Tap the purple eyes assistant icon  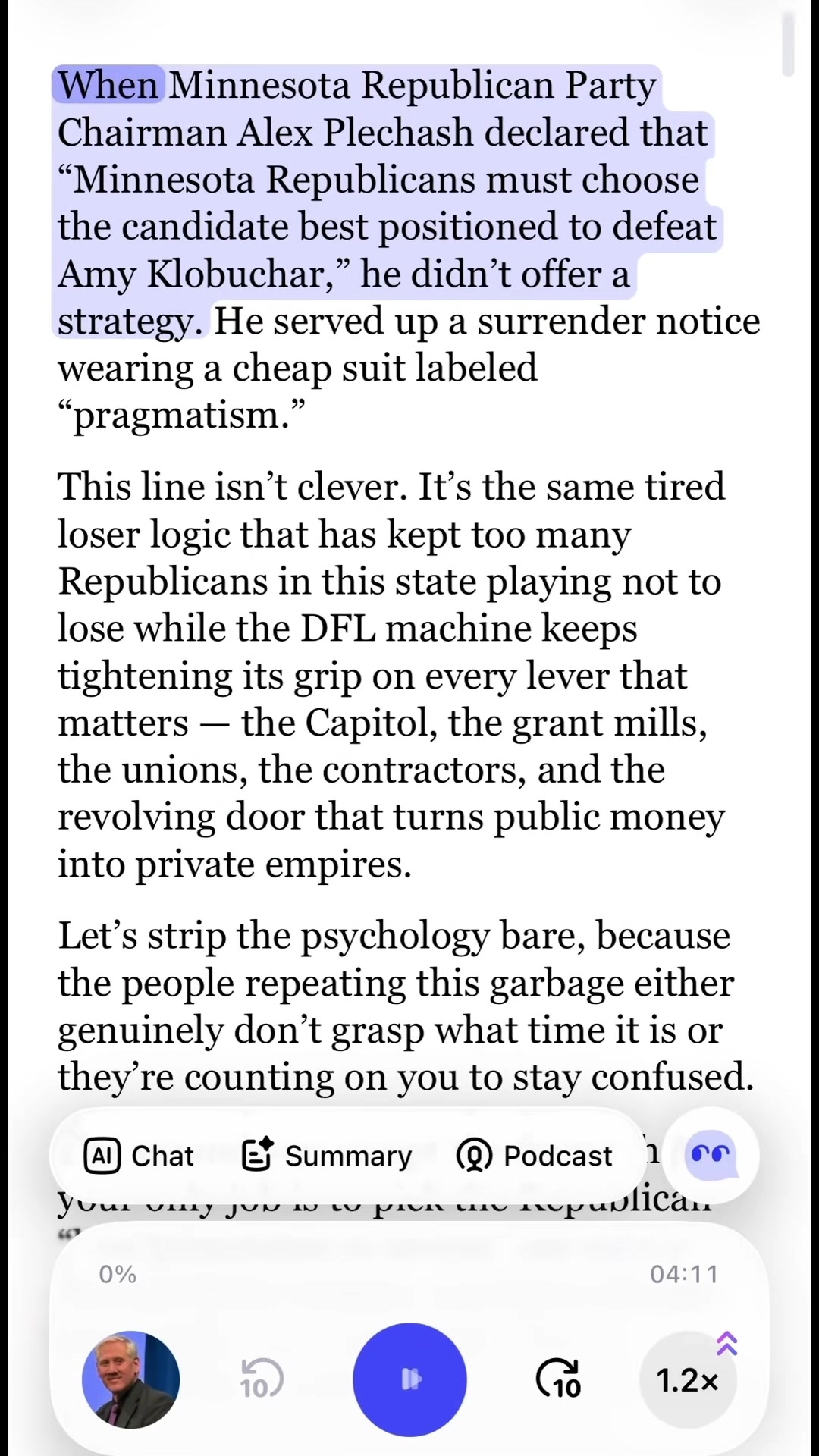(711, 1155)
